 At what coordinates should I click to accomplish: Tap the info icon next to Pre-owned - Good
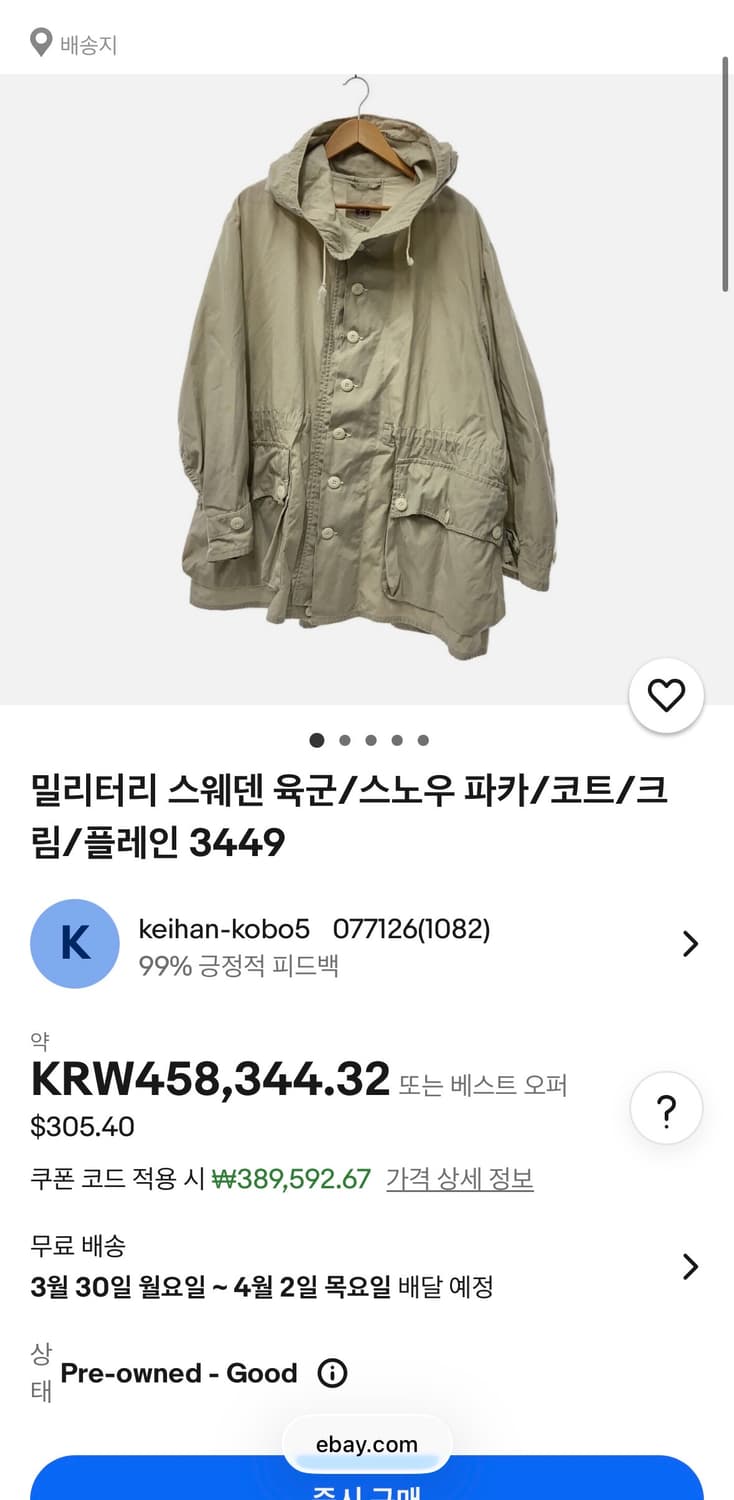(x=331, y=1373)
